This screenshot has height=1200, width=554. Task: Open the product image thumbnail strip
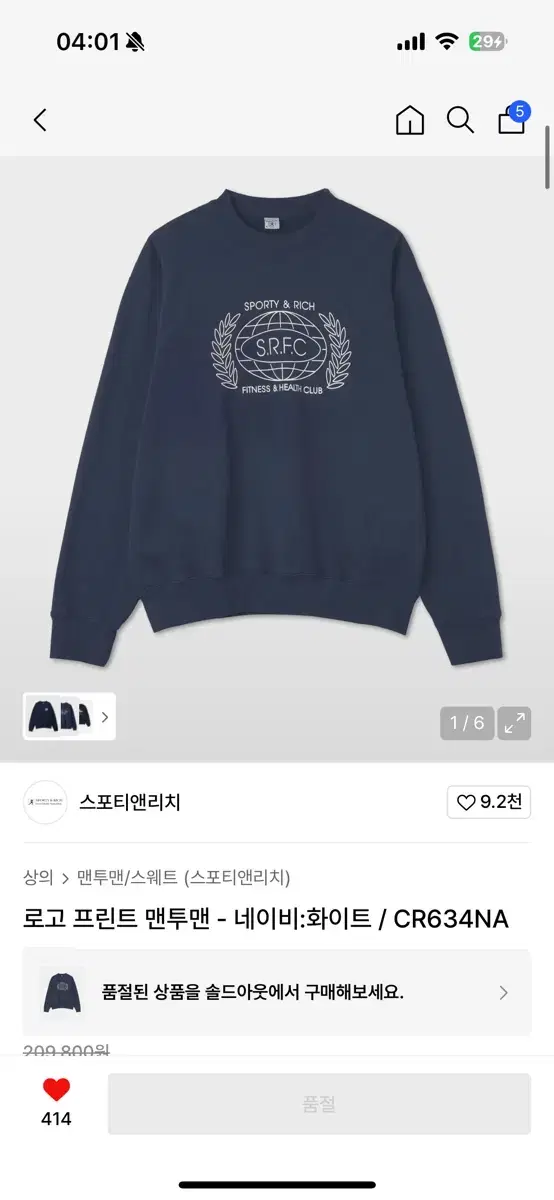[69, 716]
